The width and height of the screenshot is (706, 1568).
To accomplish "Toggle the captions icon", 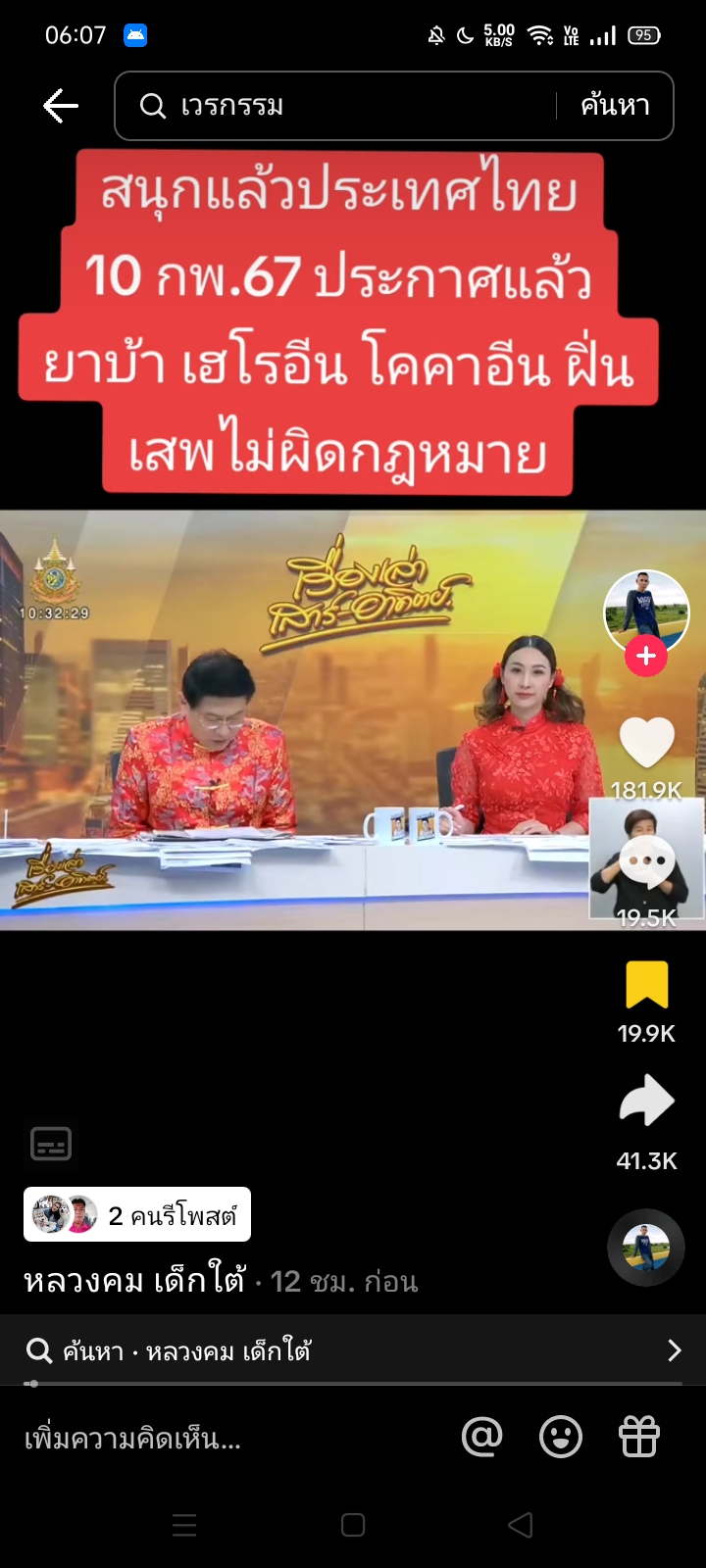I will coord(51,1144).
